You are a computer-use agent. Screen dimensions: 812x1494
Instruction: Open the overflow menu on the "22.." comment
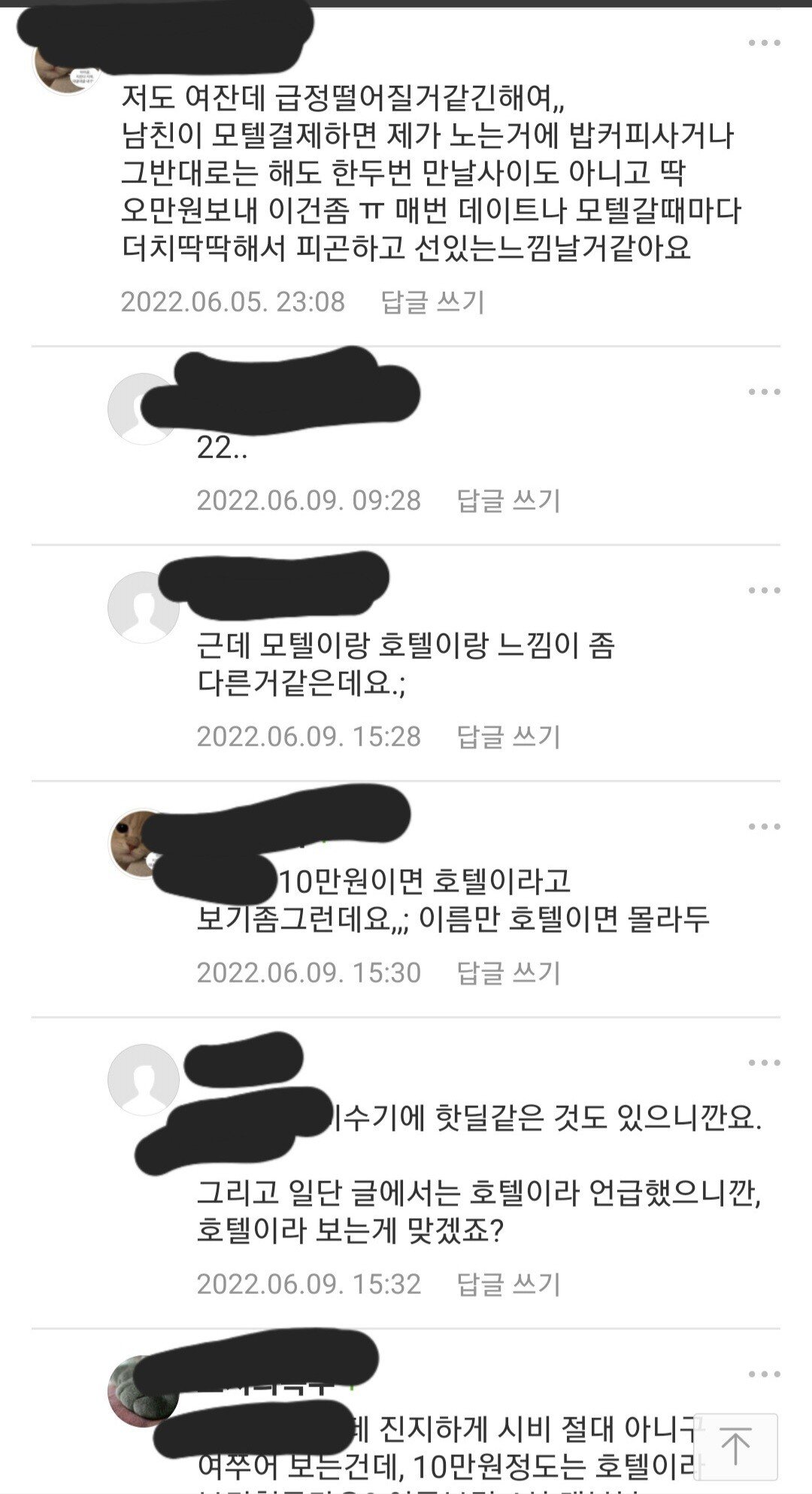point(764,392)
